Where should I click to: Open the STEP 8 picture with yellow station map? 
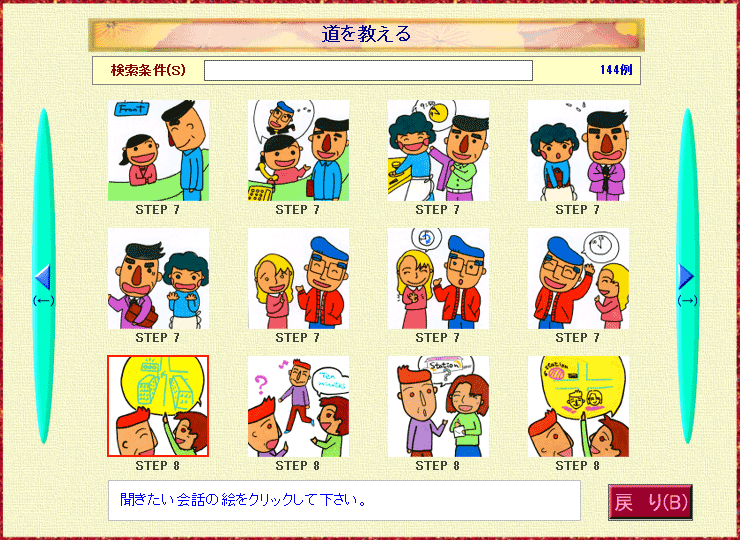click(578, 406)
